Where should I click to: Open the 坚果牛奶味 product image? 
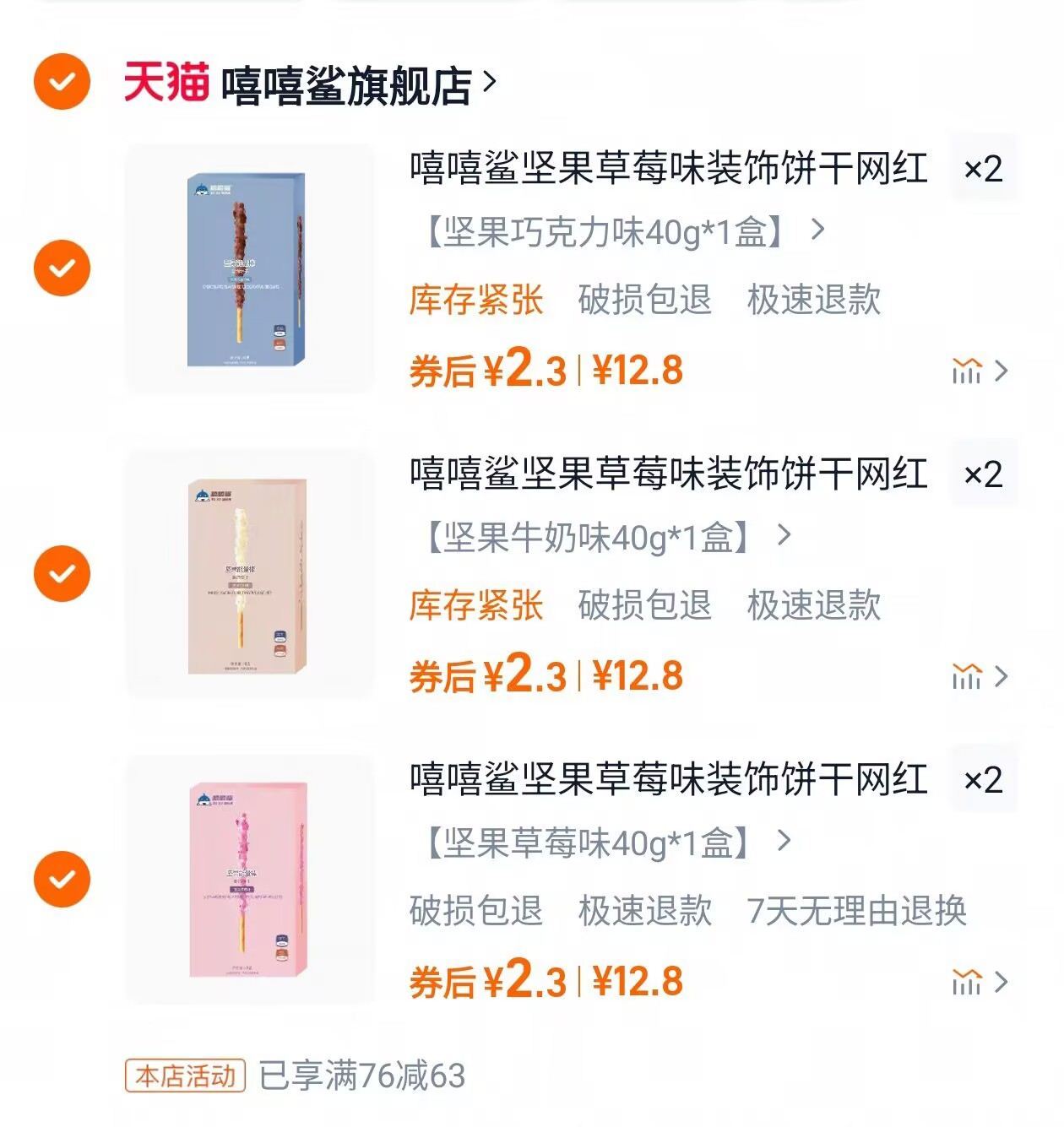250,574
